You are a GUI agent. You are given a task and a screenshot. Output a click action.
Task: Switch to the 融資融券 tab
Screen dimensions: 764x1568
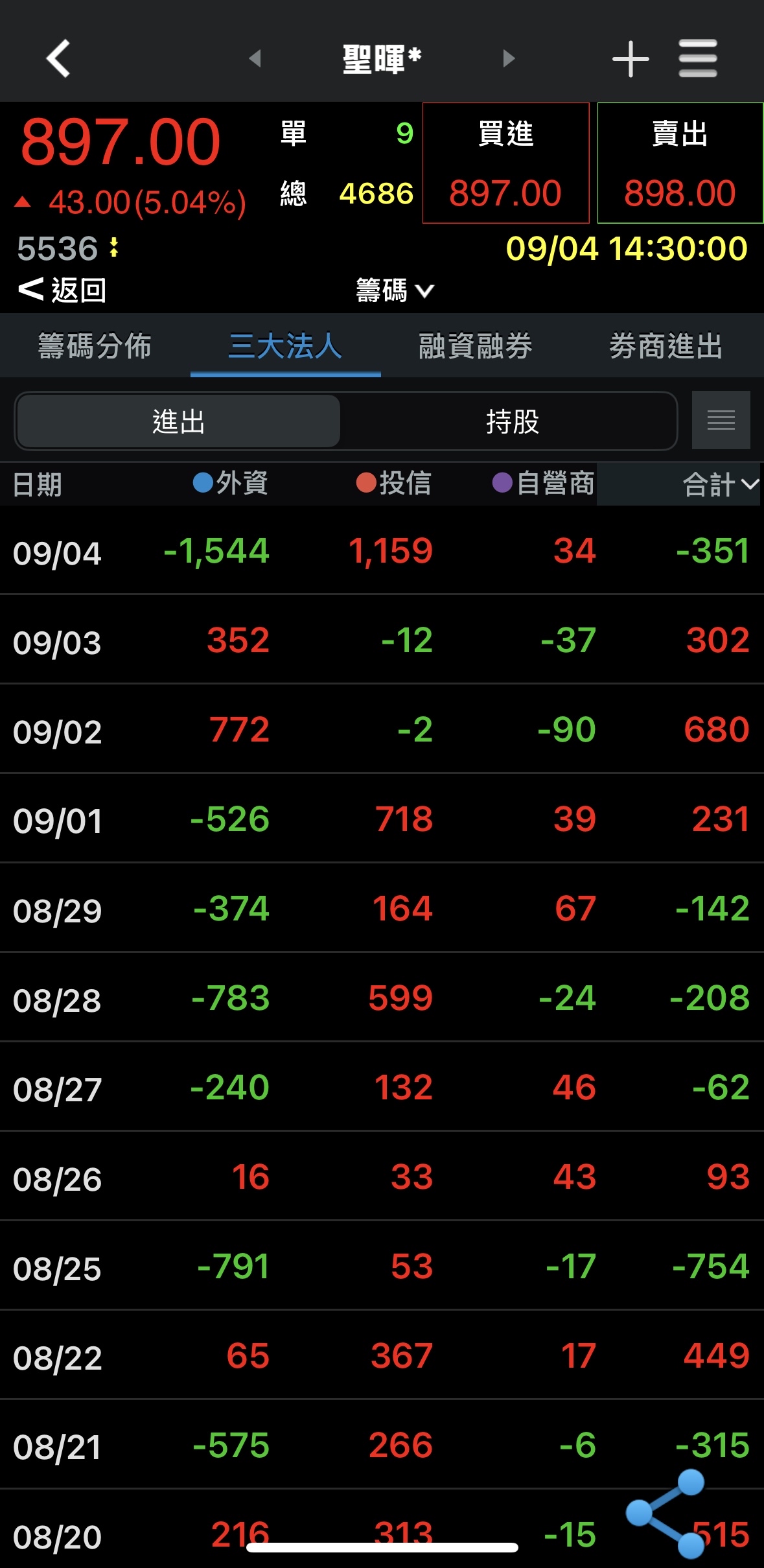[476, 345]
